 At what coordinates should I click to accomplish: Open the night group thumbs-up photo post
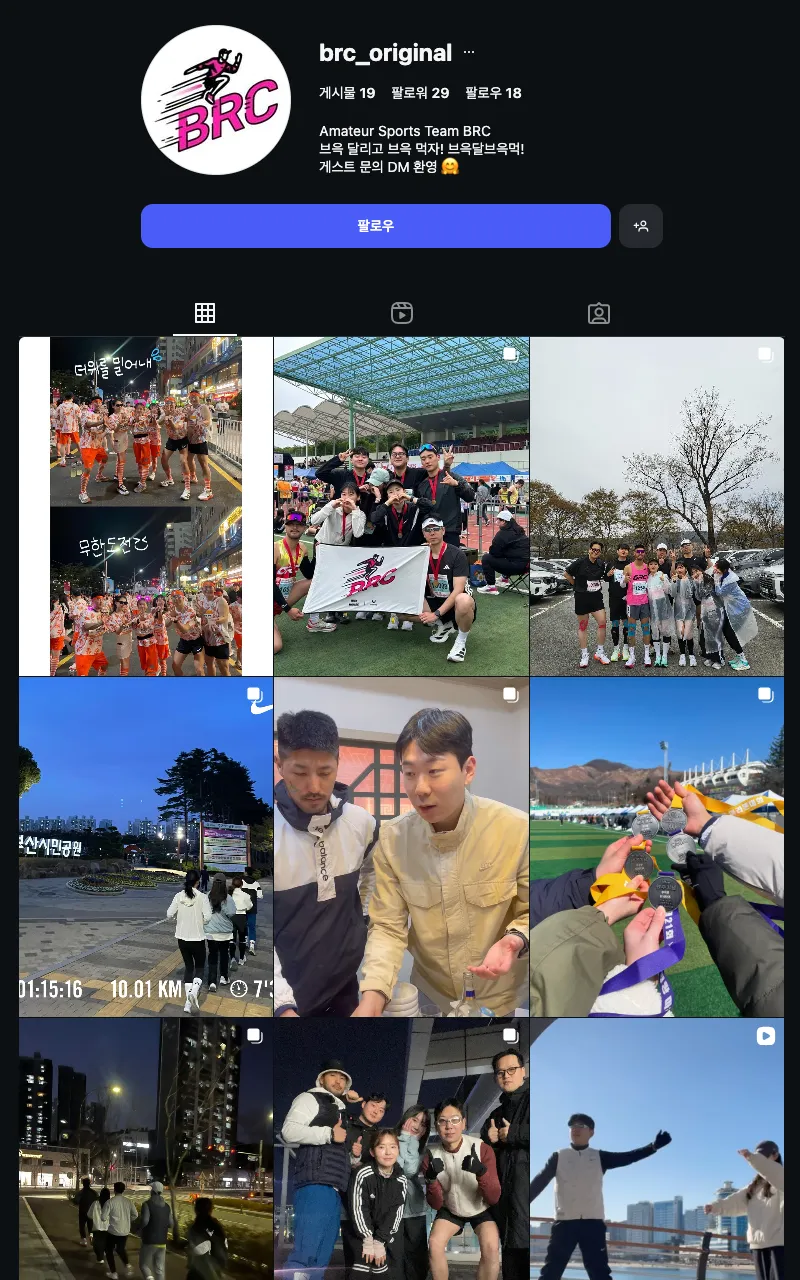pyautogui.click(x=401, y=1148)
